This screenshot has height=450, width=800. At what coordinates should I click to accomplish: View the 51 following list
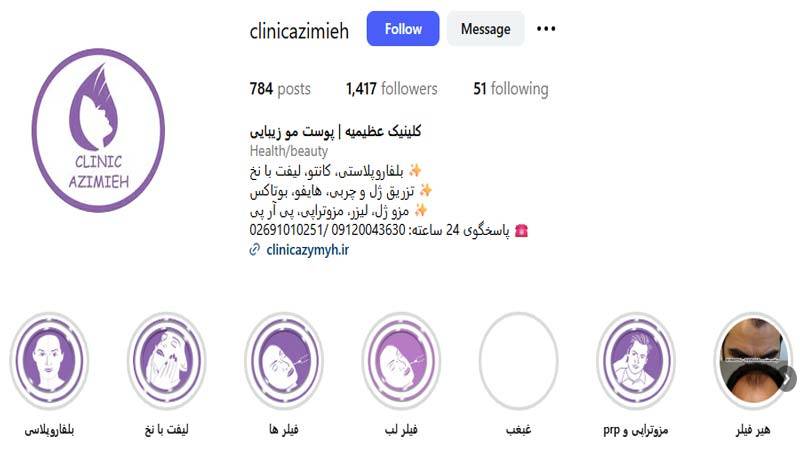510,89
